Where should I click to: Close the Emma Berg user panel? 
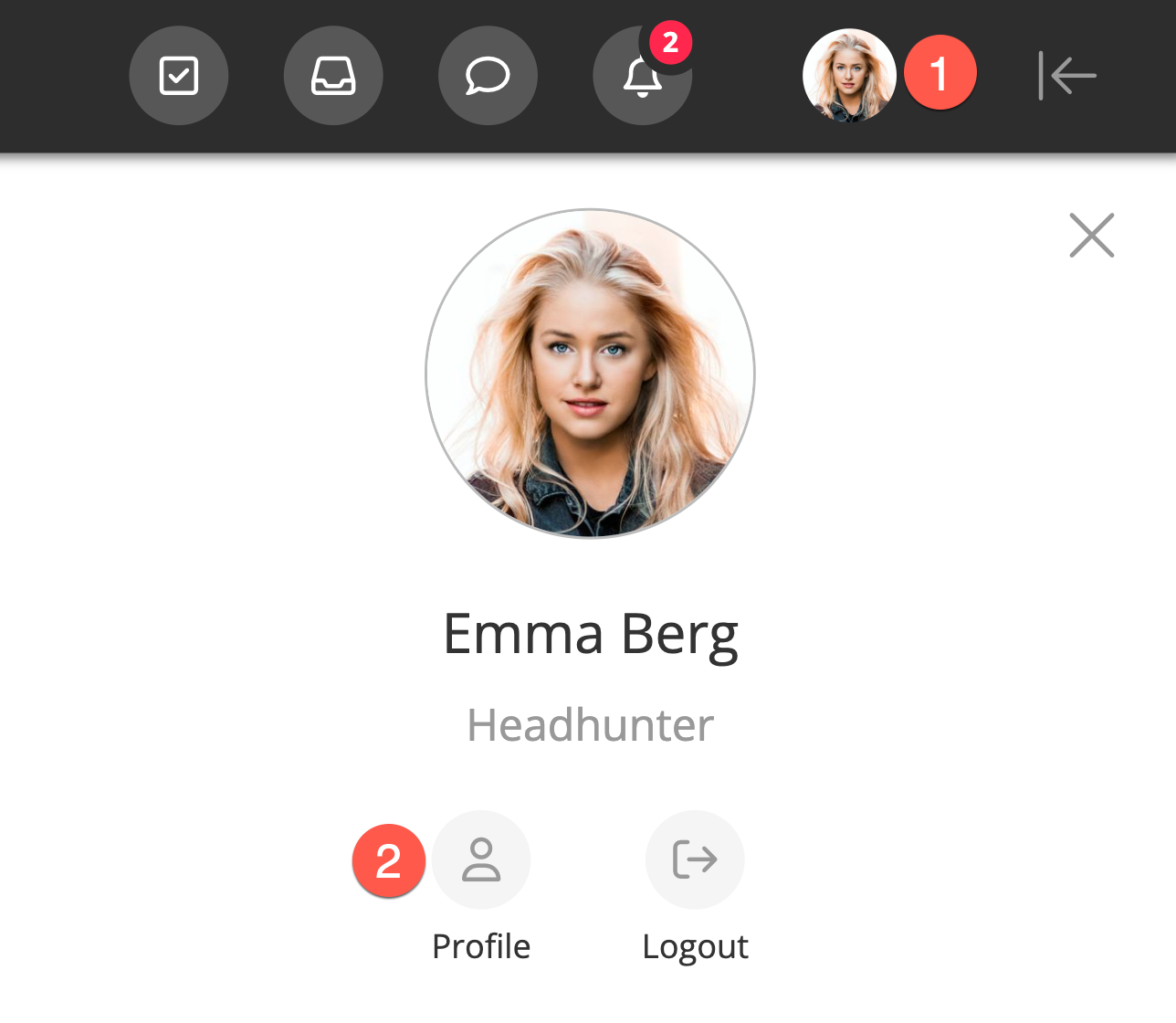point(1092,236)
